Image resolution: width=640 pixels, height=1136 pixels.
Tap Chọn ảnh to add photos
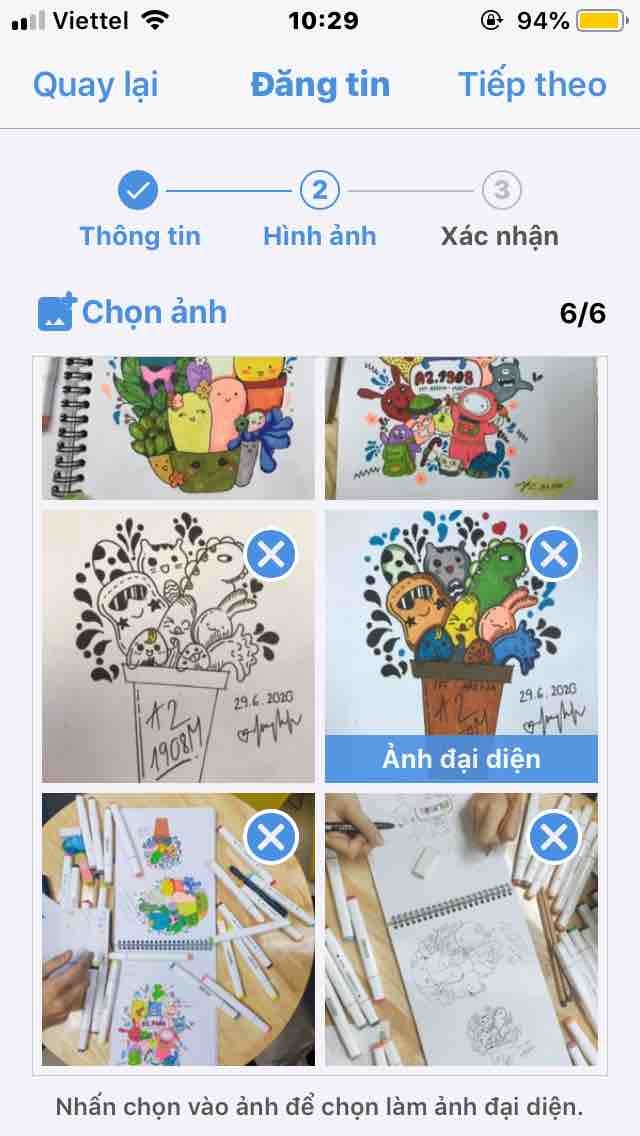pyautogui.click(x=133, y=312)
